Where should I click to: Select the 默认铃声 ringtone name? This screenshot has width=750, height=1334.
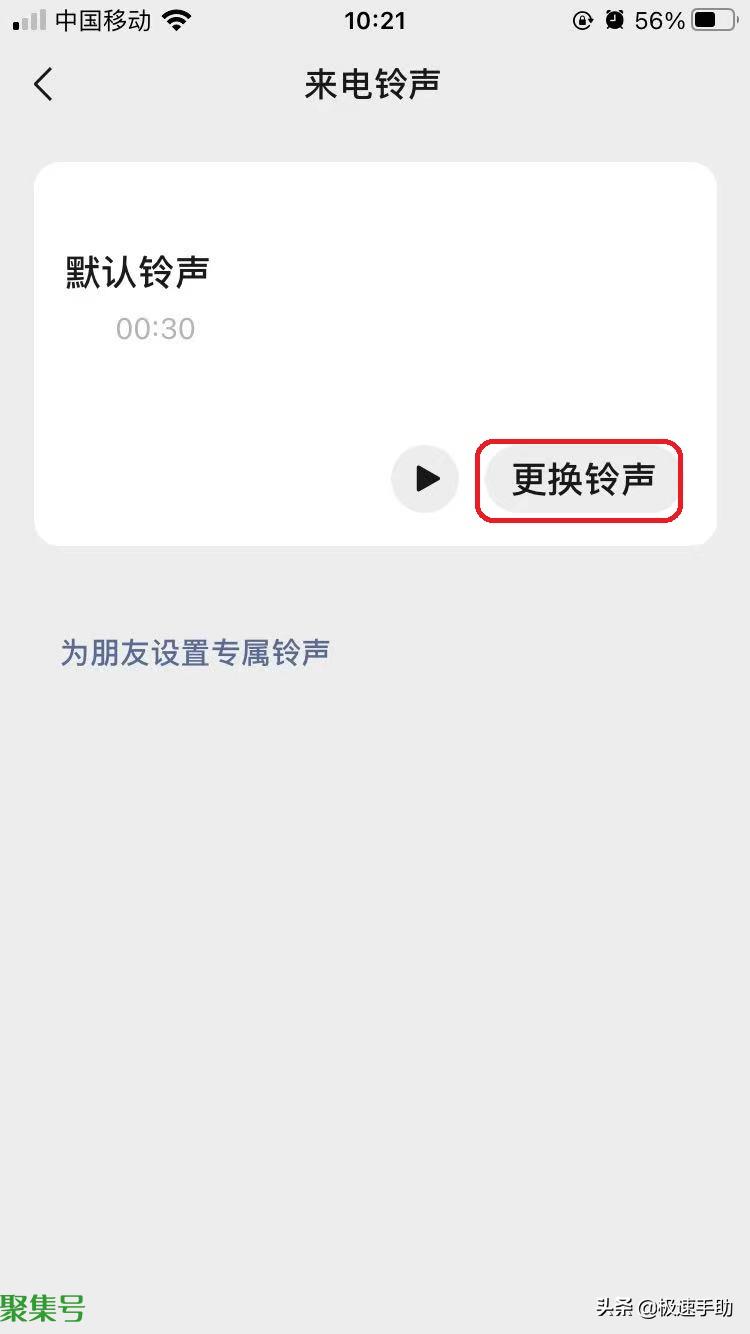(135, 270)
